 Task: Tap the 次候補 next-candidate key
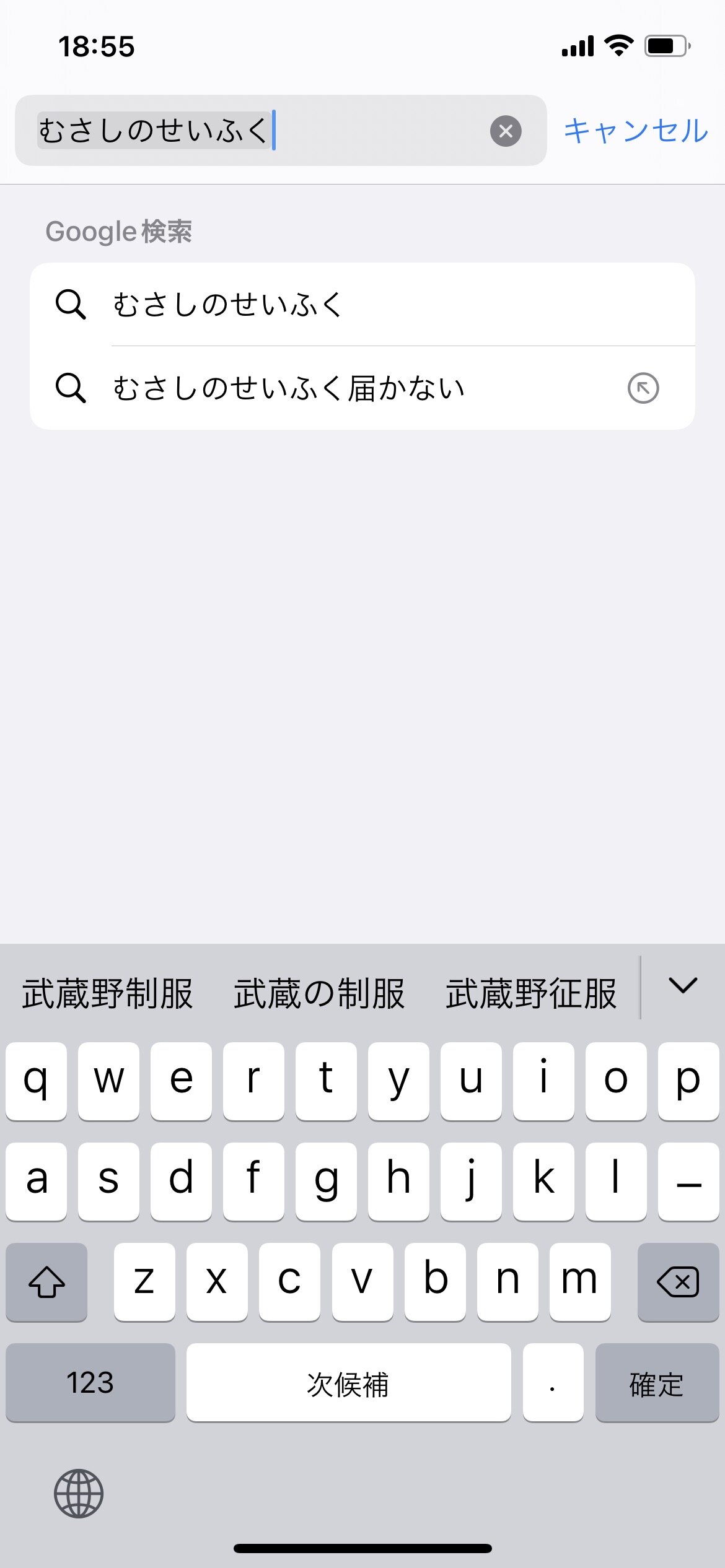[348, 1383]
